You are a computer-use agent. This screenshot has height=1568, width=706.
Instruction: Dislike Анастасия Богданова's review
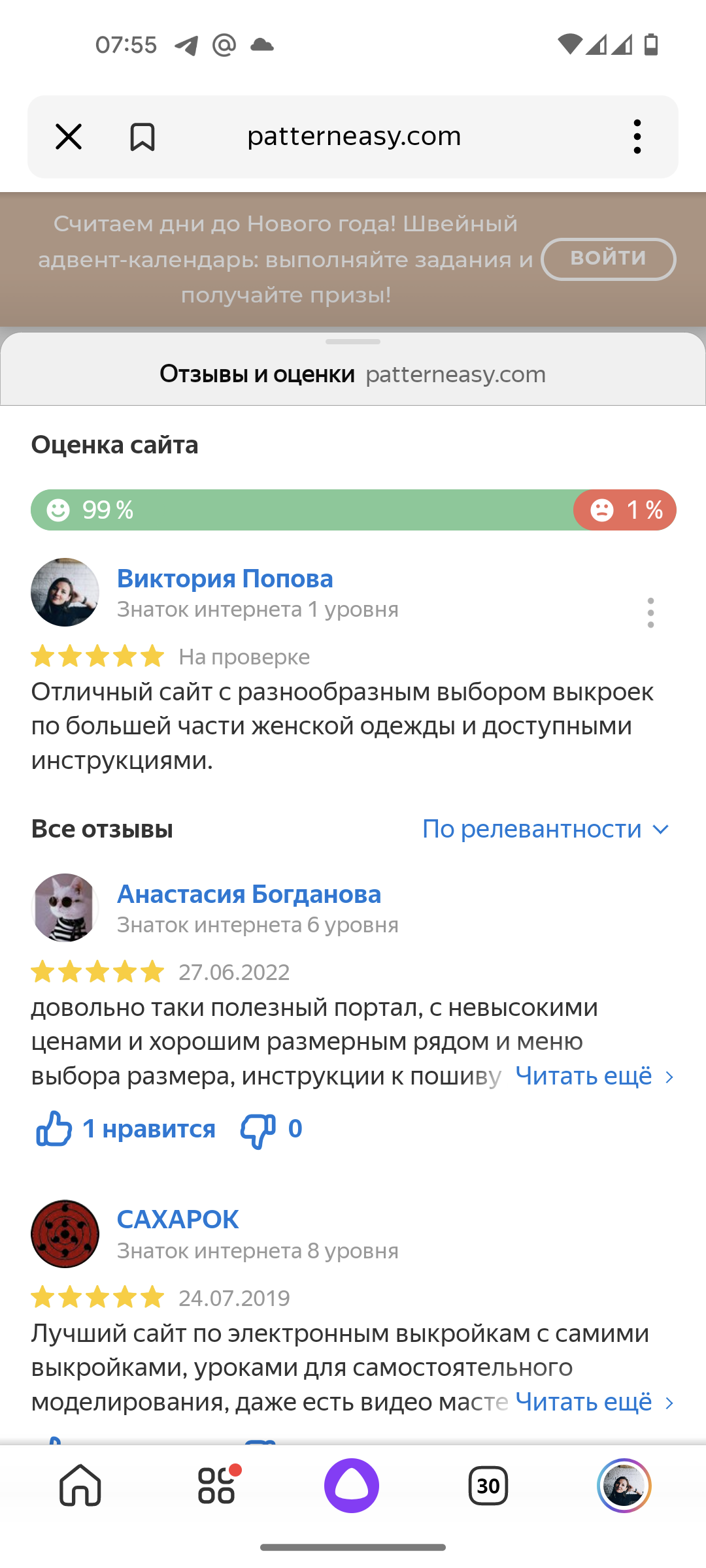coord(258,1130)
